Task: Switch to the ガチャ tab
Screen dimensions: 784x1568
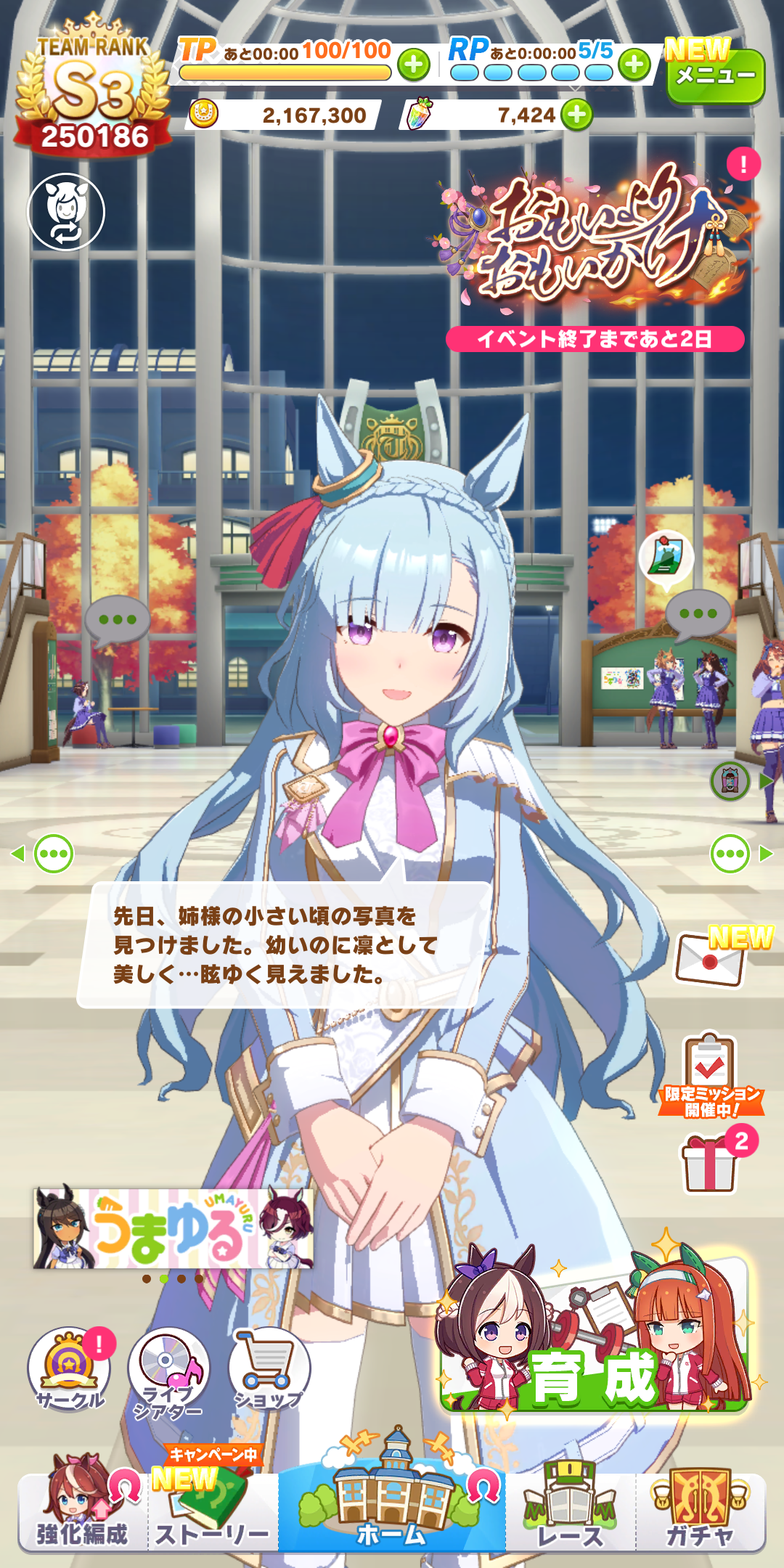Action: [701, 1510]
